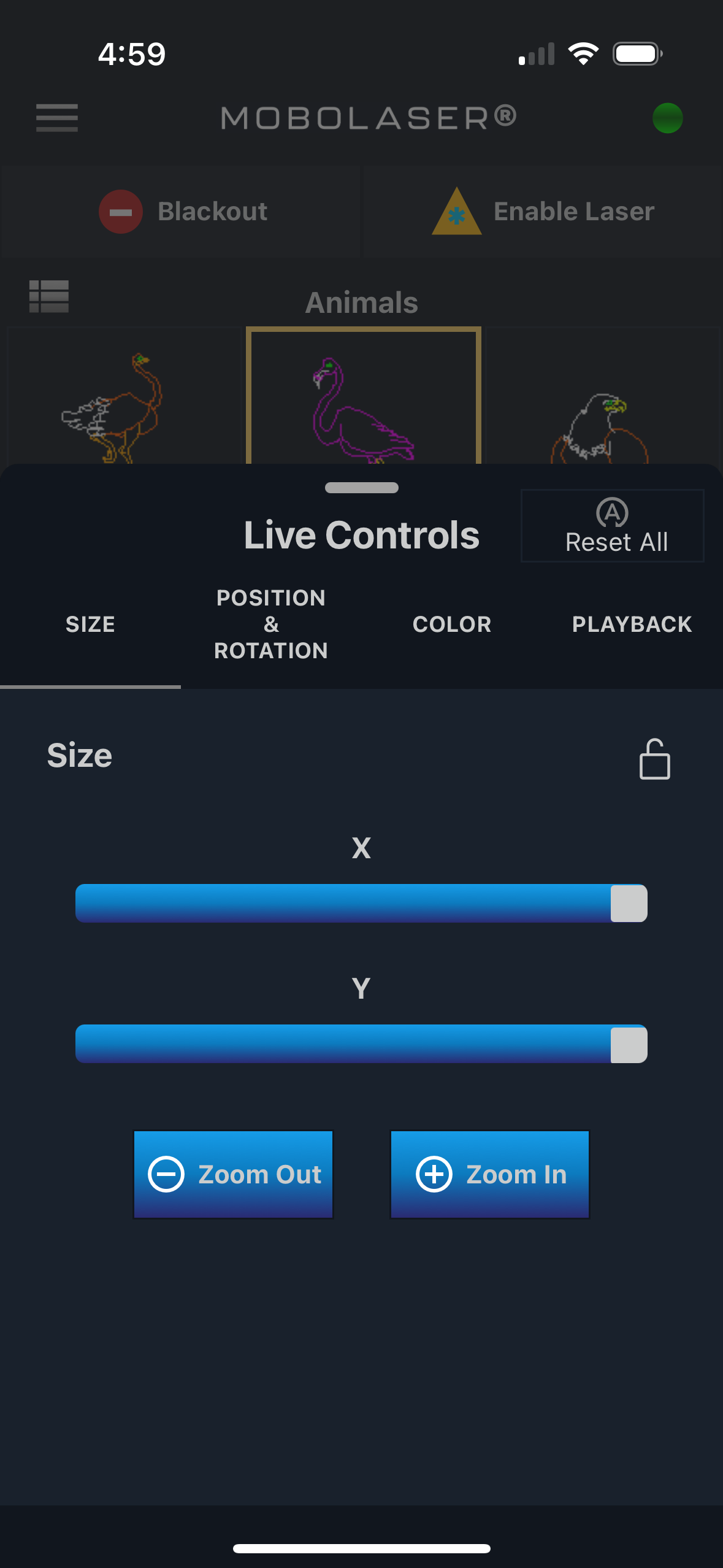Toggle the size aspect lock

pyautogui.click(x=654, y=759)
